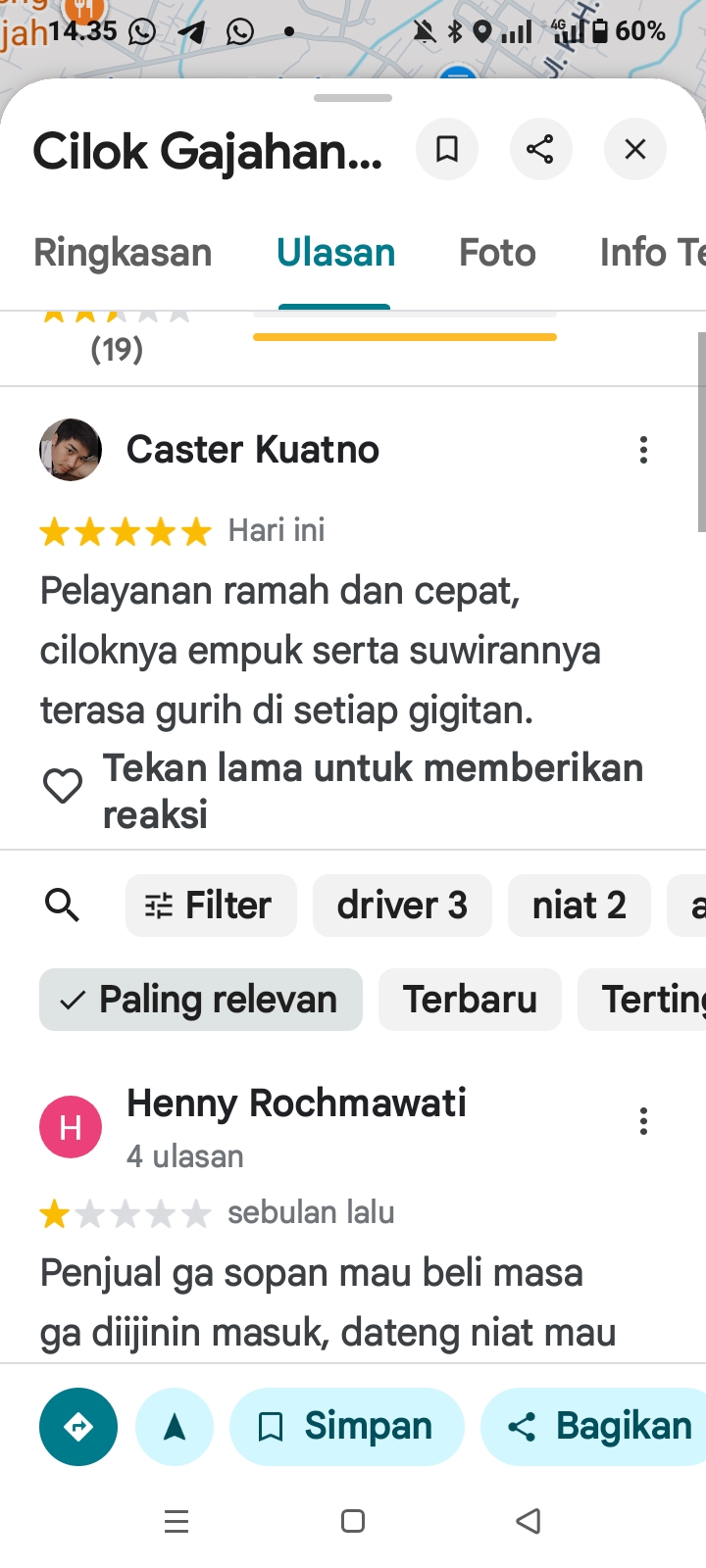Open overflow menu on Caster Kuatno's review
This screenshot has height=1568, width=706.
tap(643, 450)
